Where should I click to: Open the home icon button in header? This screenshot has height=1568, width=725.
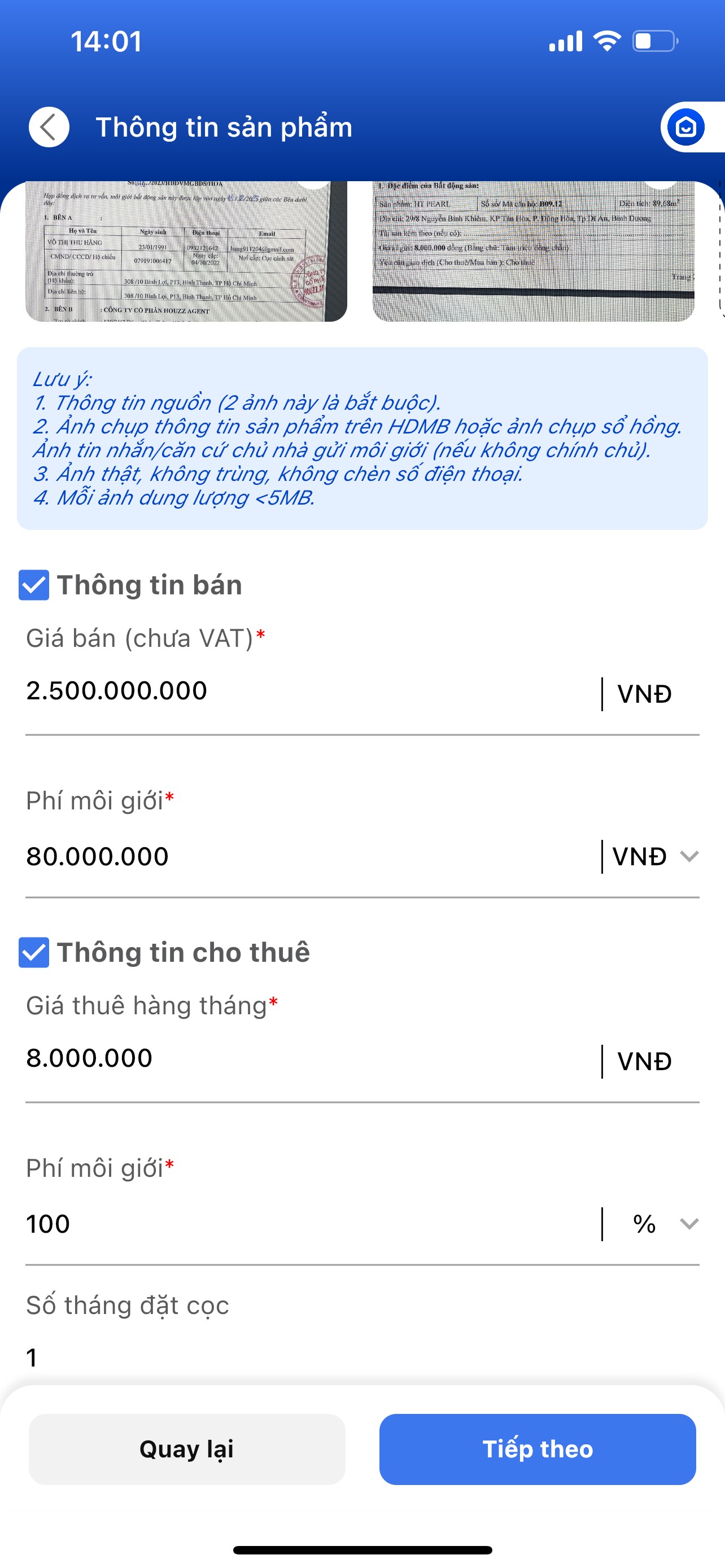[686, 127]
